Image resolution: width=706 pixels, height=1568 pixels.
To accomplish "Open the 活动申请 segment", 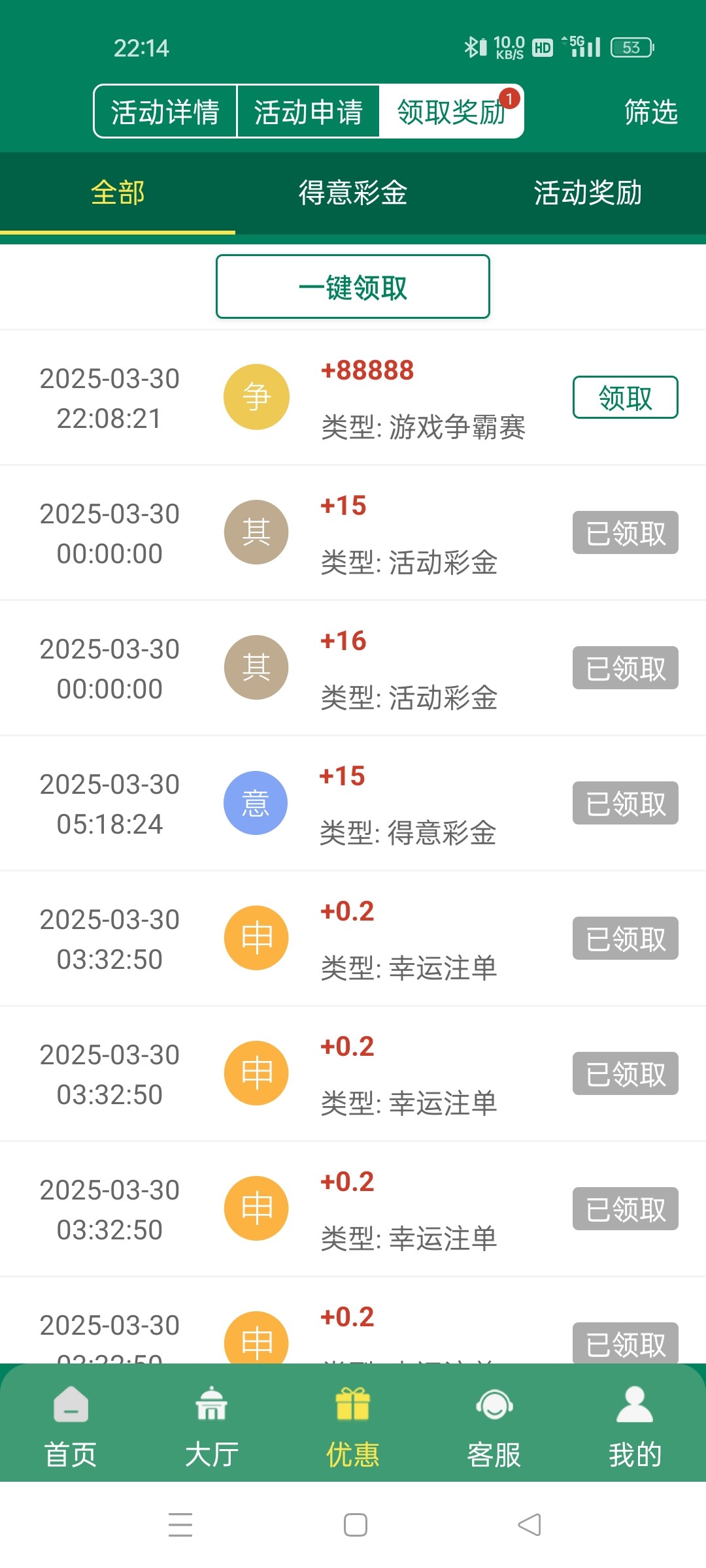I will (308, 112).
